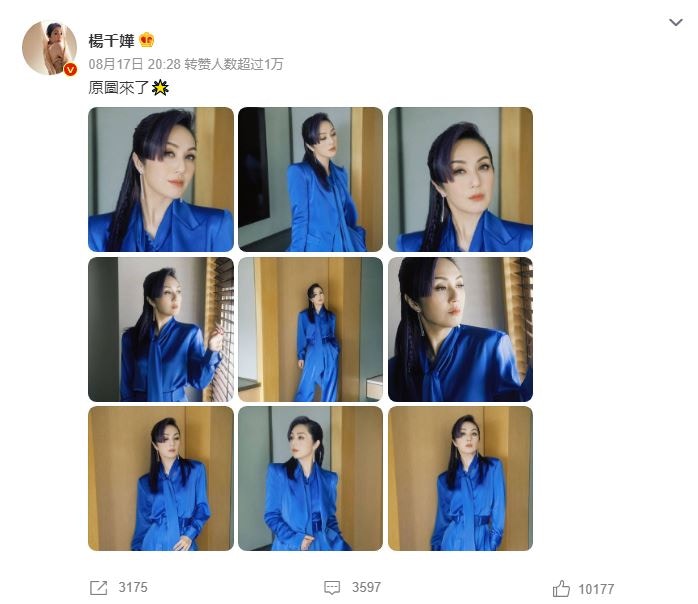Open the photo by the window blinds, middle-left
The height and width of the screenshot is (604, 698).
pos(161,329)
